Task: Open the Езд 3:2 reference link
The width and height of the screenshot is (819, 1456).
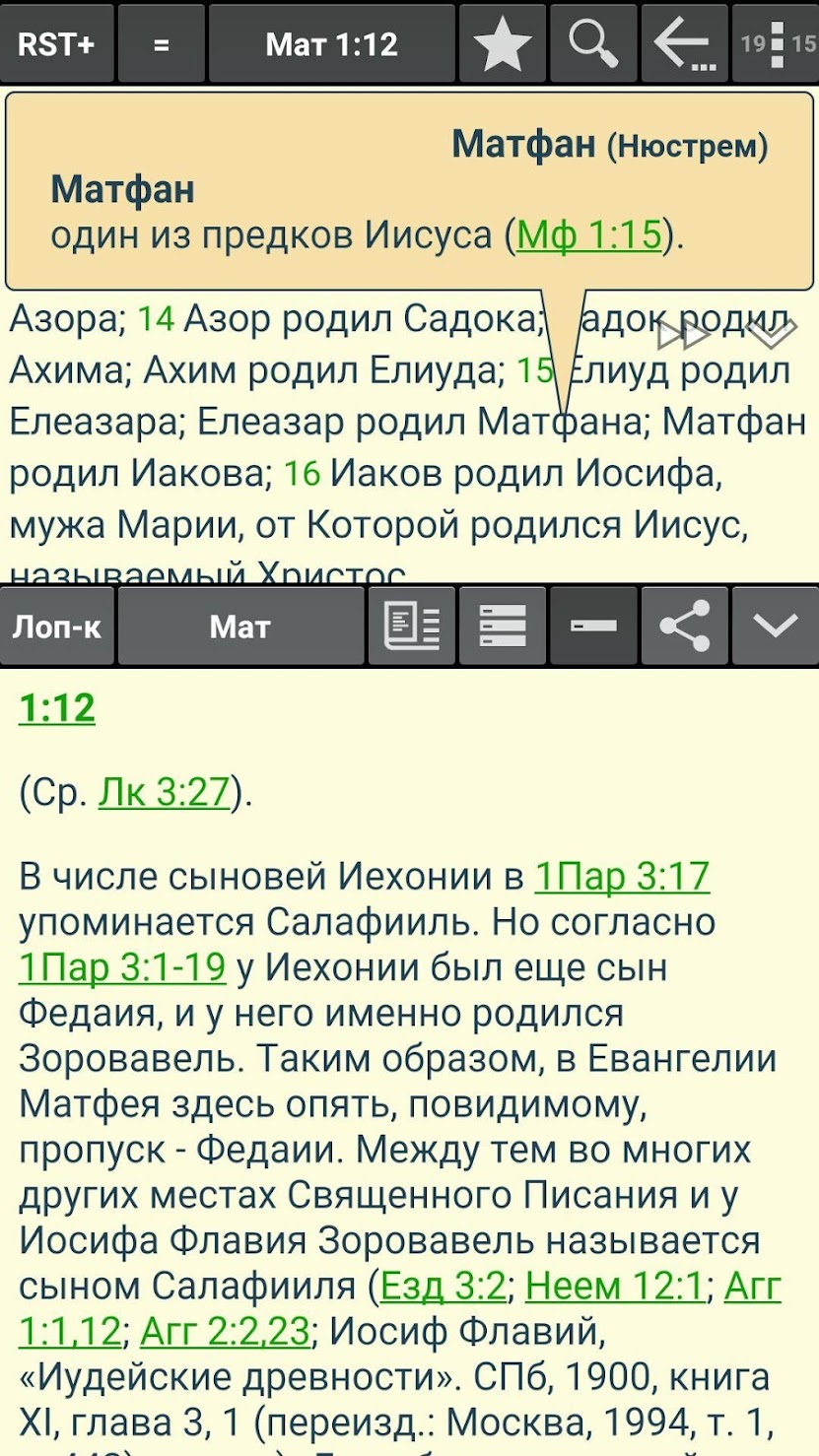Action: click(443, 1286)
